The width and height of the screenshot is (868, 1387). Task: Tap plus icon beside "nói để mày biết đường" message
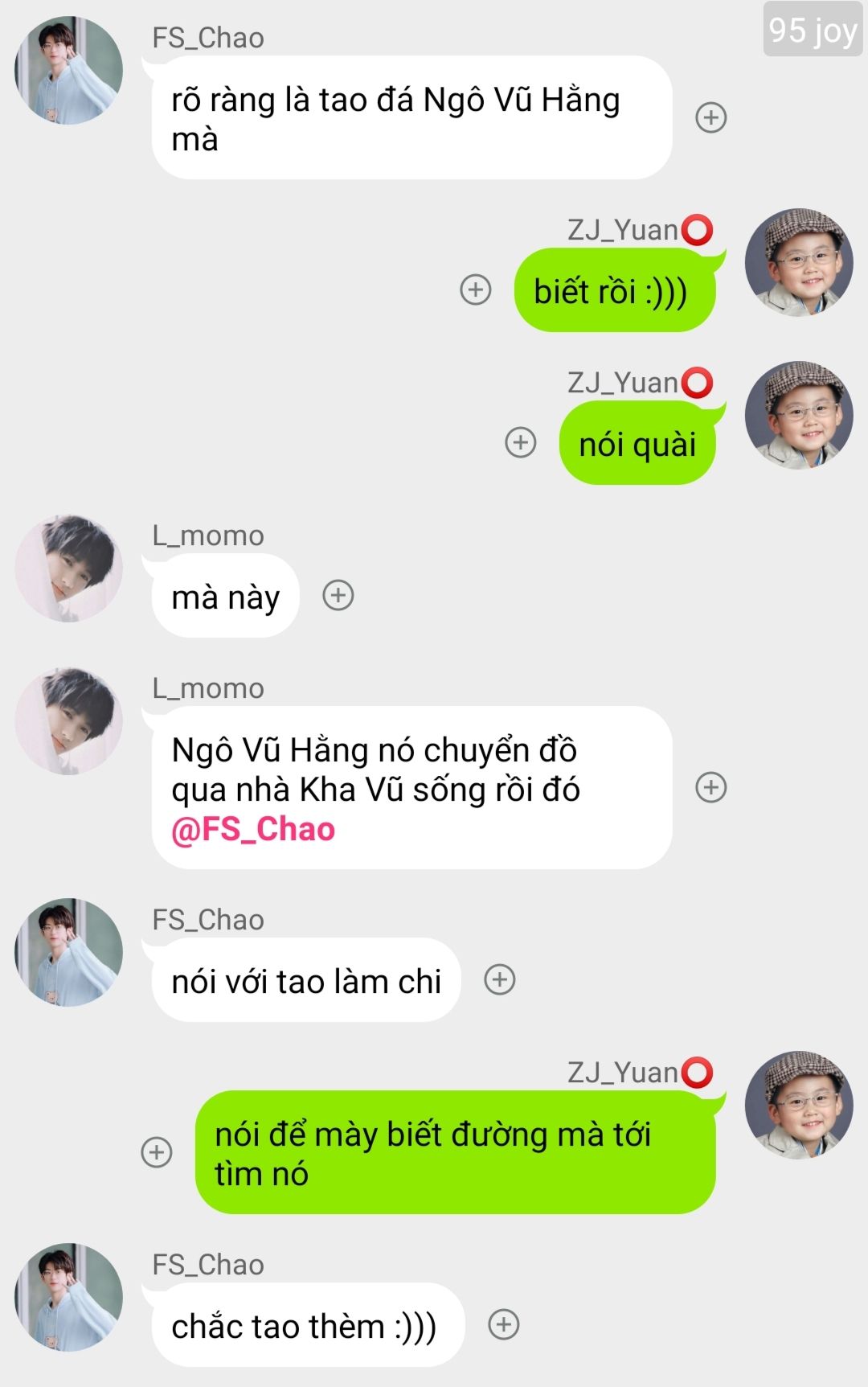coord(157,1152)
